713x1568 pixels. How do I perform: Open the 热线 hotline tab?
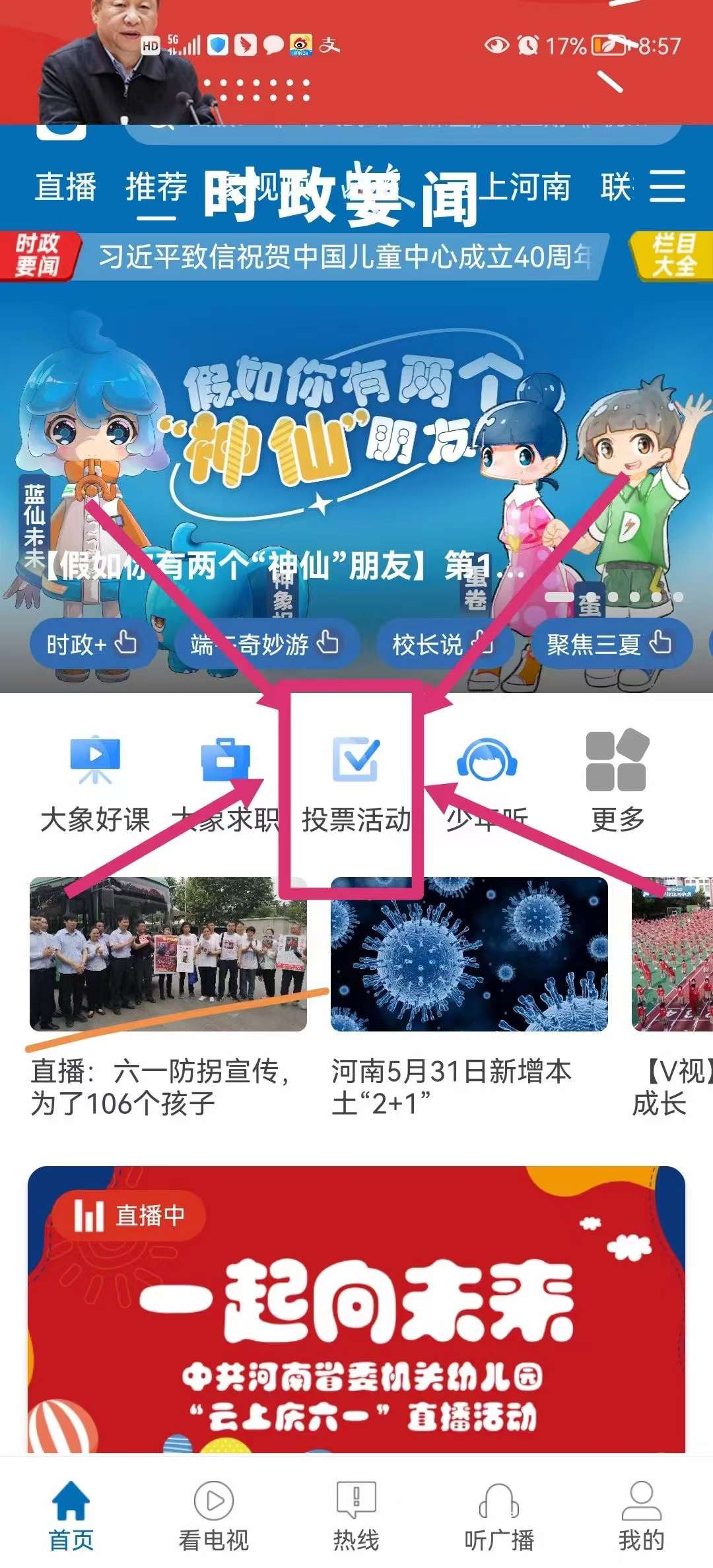tap(356, 1515)
